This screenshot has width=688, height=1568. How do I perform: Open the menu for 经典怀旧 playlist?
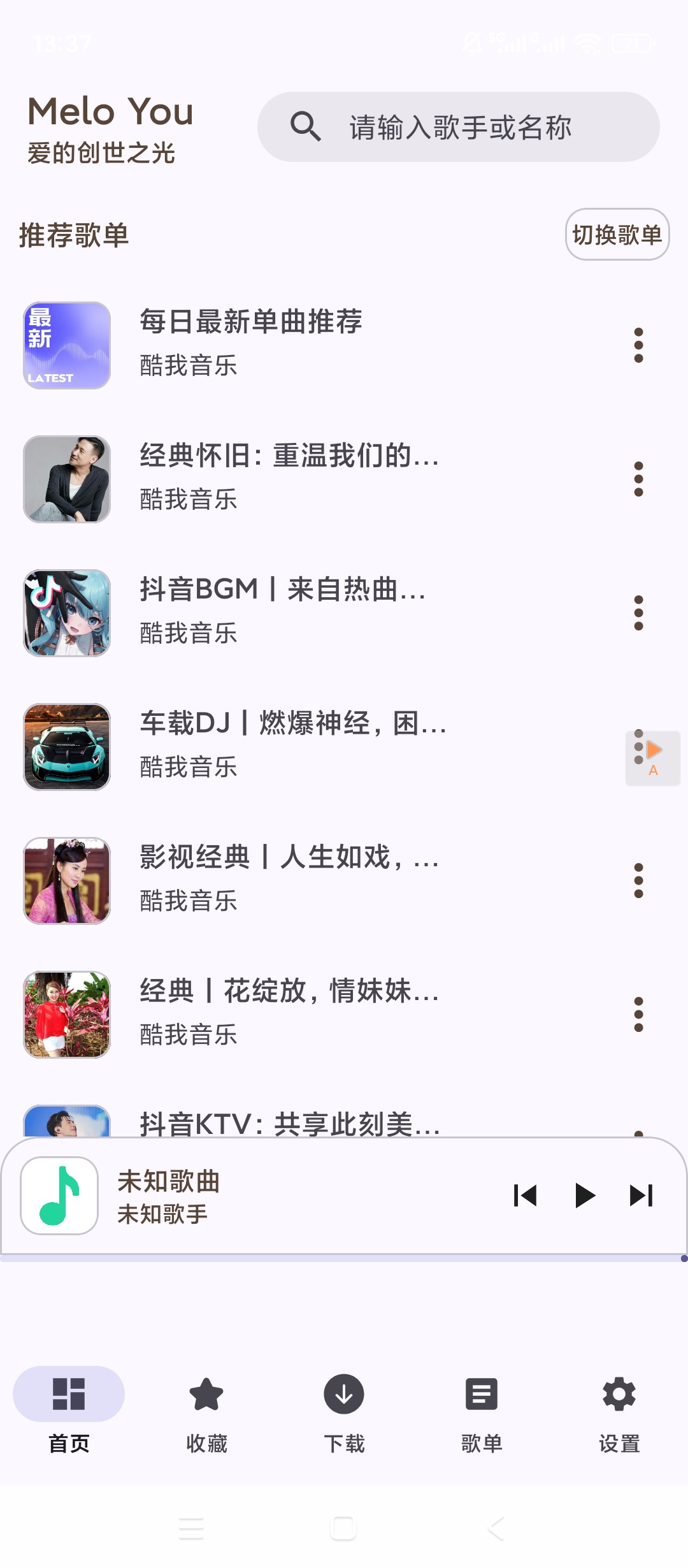pos(639,479)
